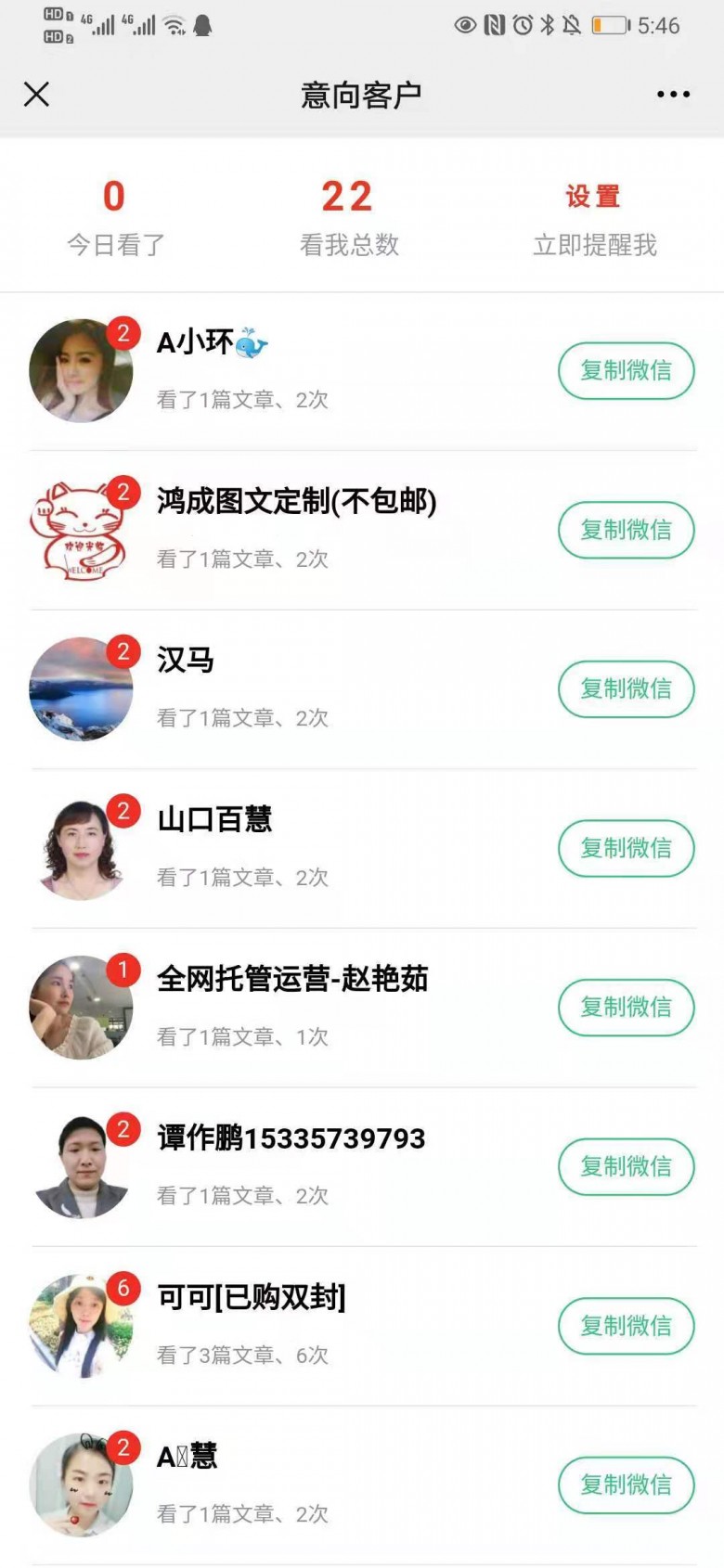724x1568 pixels.
Task: Tap the red badge 1 on 赵艳茹's avatar
Action: pos(122,969)
